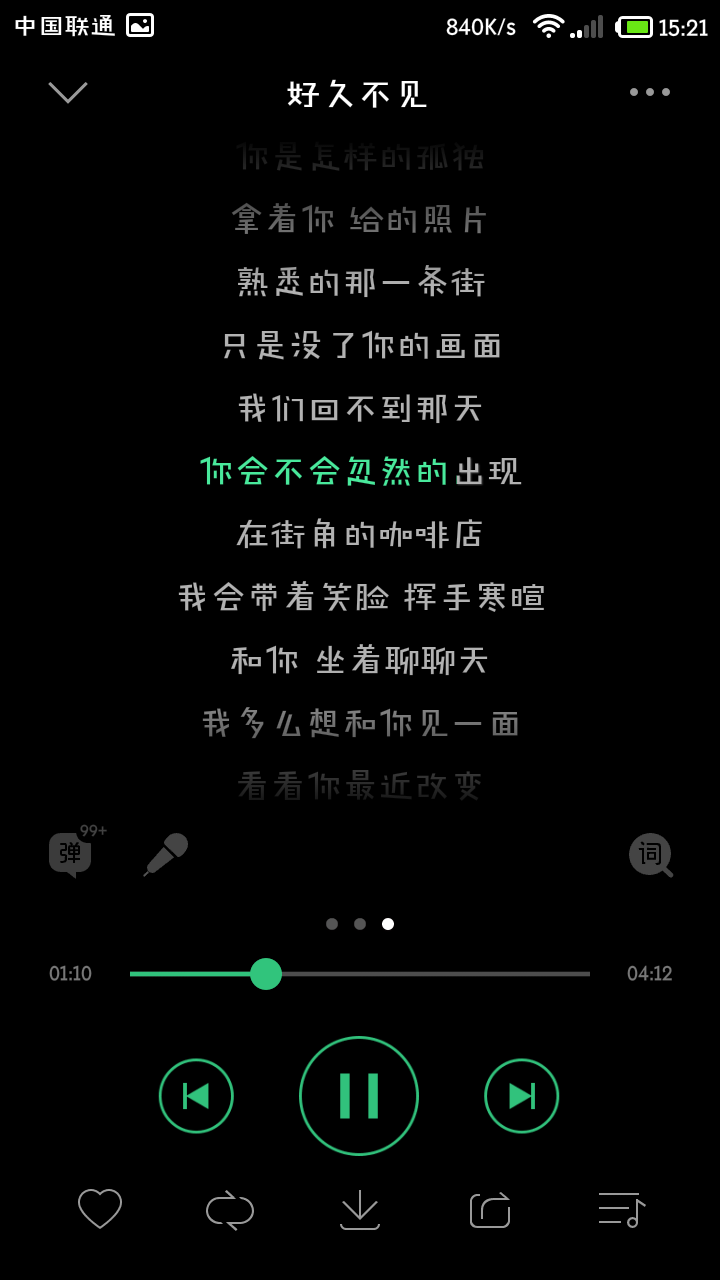Open the more options menu (three dots)

649,92
